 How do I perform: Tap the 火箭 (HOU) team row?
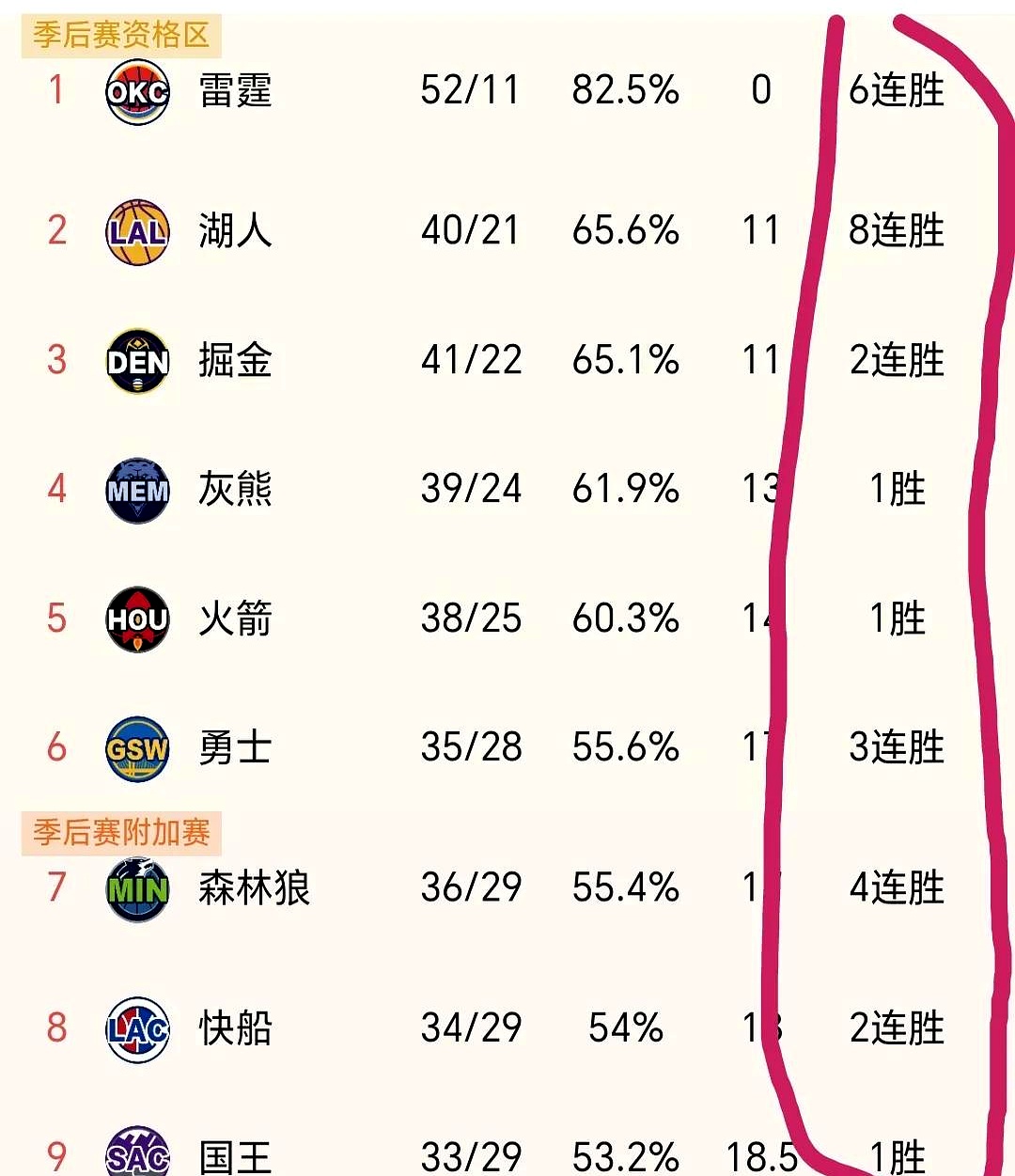[x=235, y=619]
